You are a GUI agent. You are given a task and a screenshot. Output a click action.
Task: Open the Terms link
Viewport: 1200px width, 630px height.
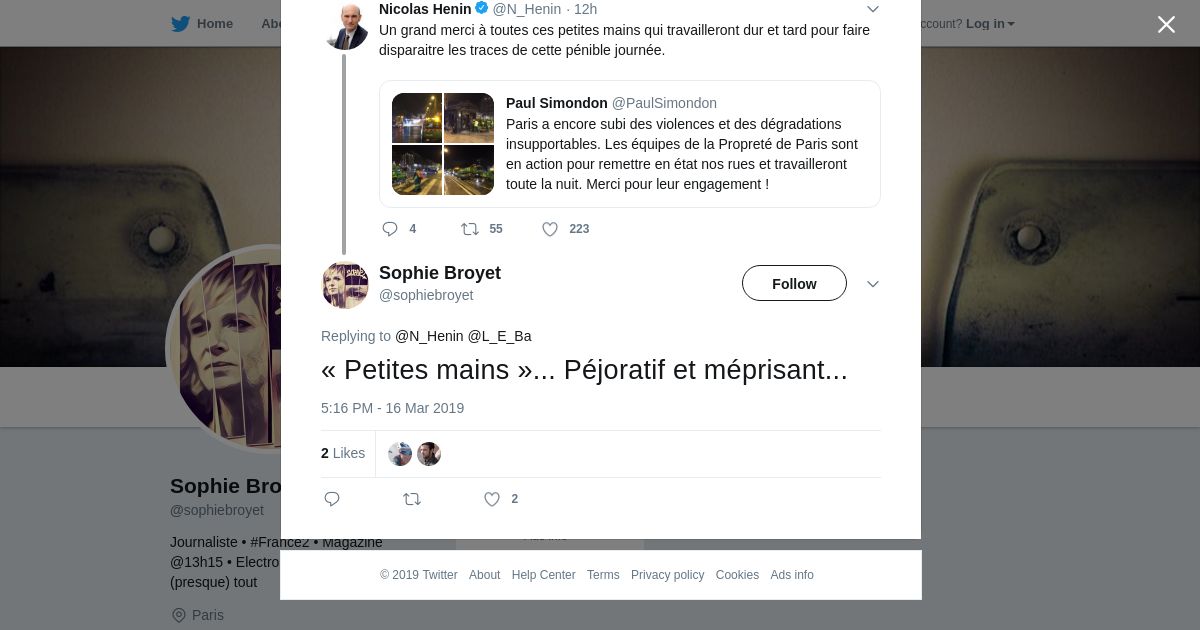(603, 575)
